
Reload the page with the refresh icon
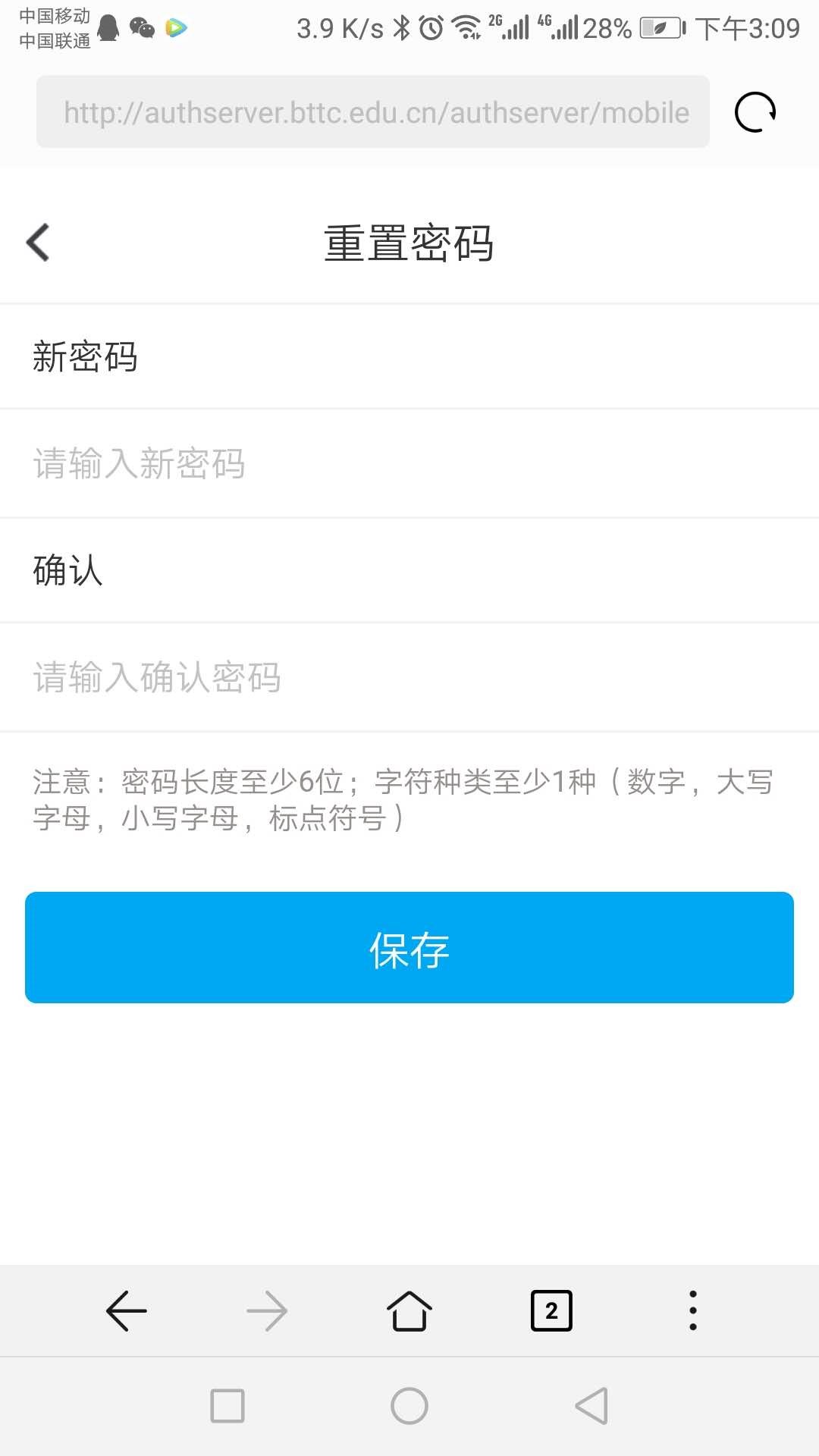755,112
